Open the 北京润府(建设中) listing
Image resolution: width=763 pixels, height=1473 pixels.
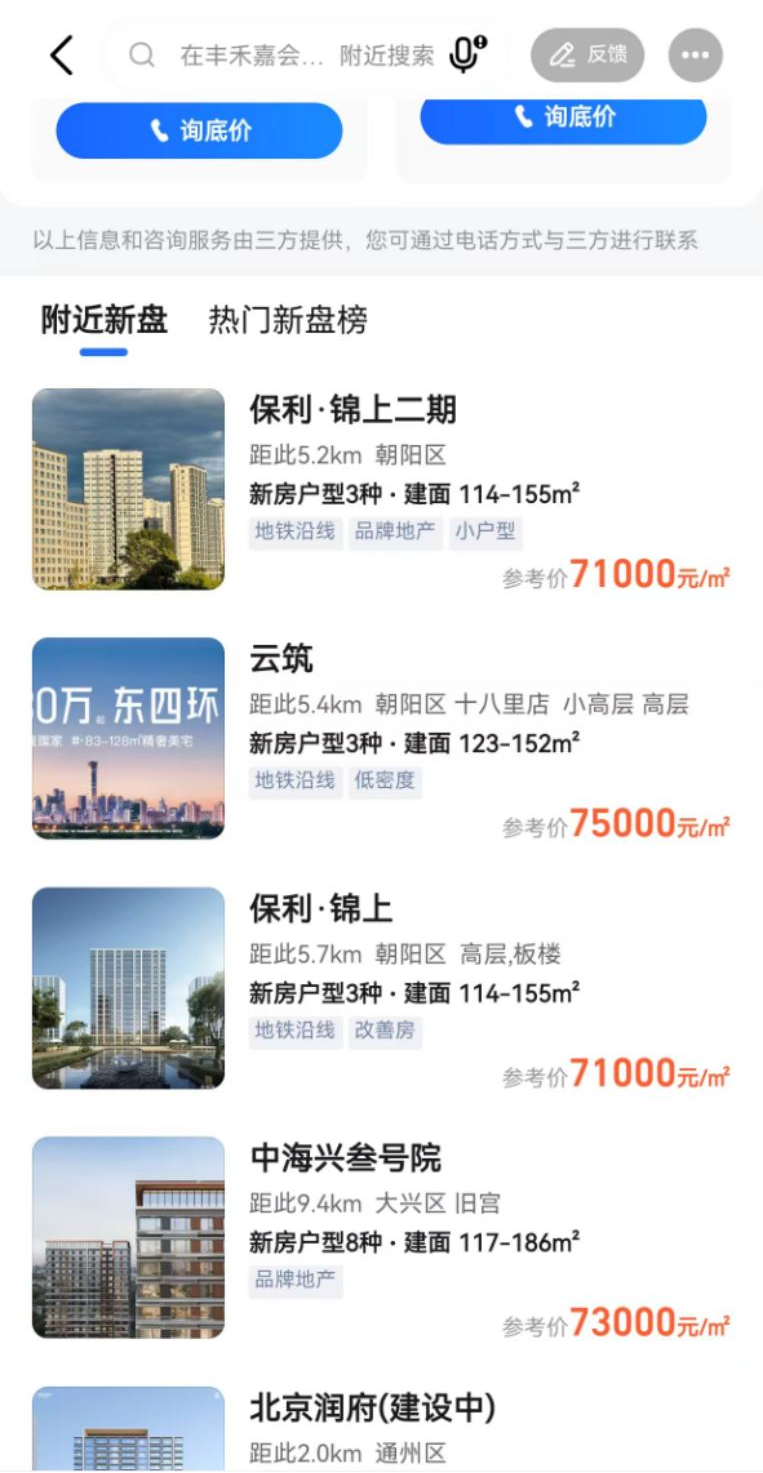[381, 1429]
